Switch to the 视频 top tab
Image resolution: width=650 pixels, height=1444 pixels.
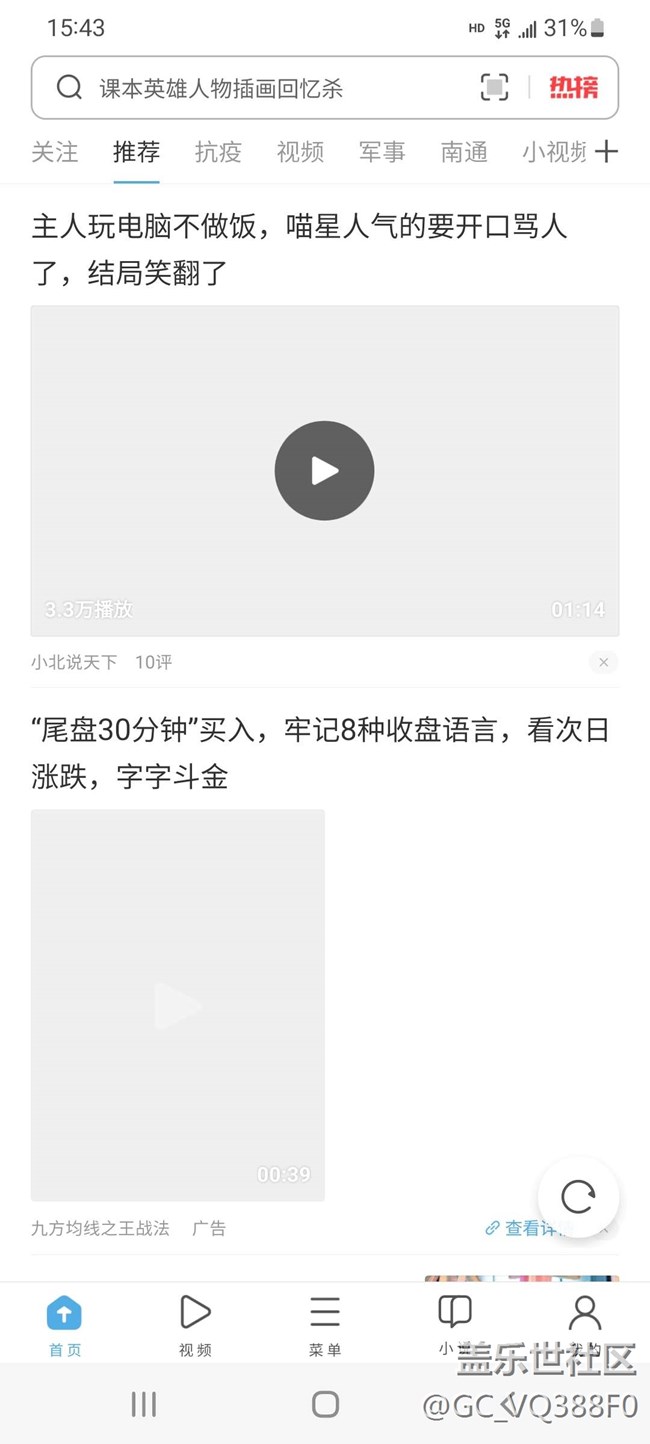tap(300, 152)
